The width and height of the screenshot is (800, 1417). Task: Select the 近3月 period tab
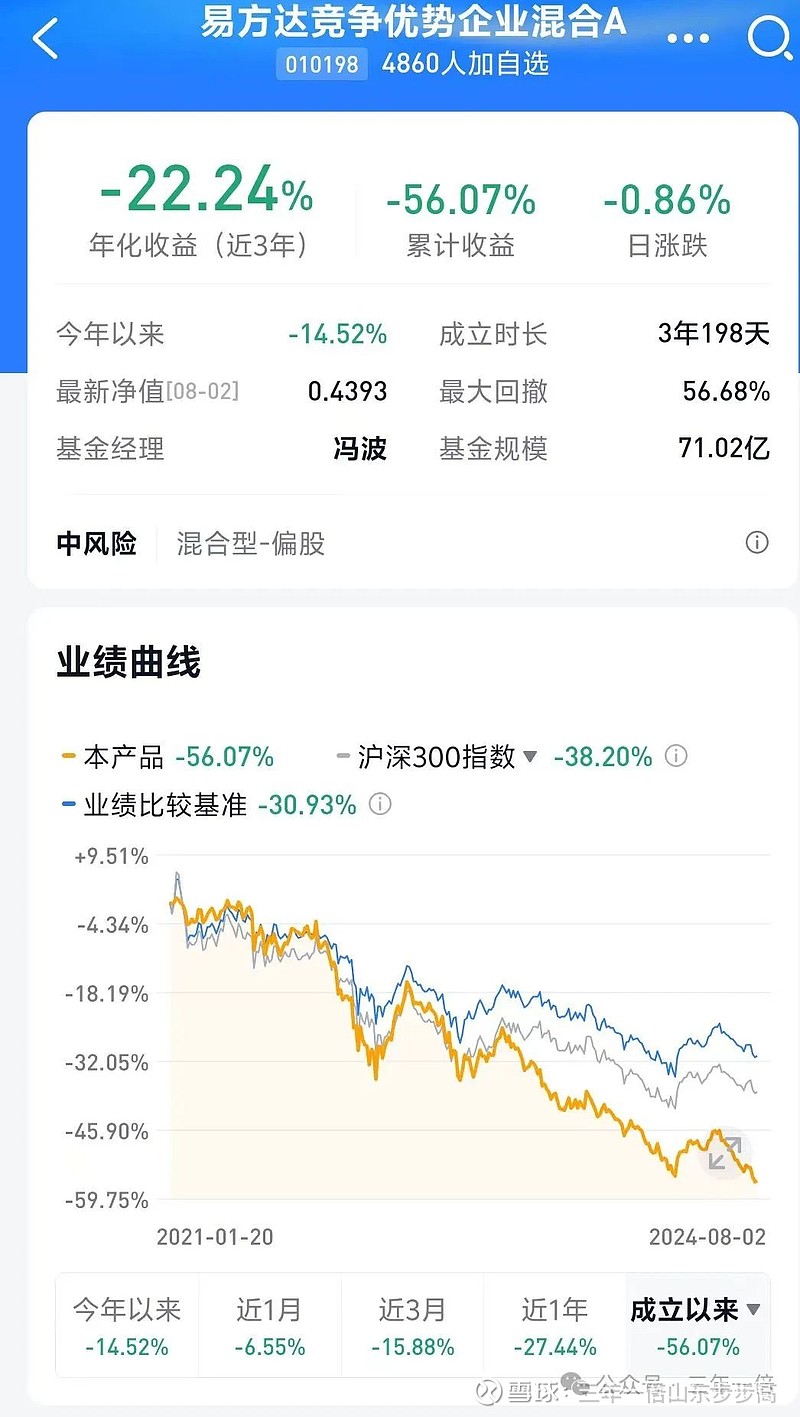tap(412, 1326)
